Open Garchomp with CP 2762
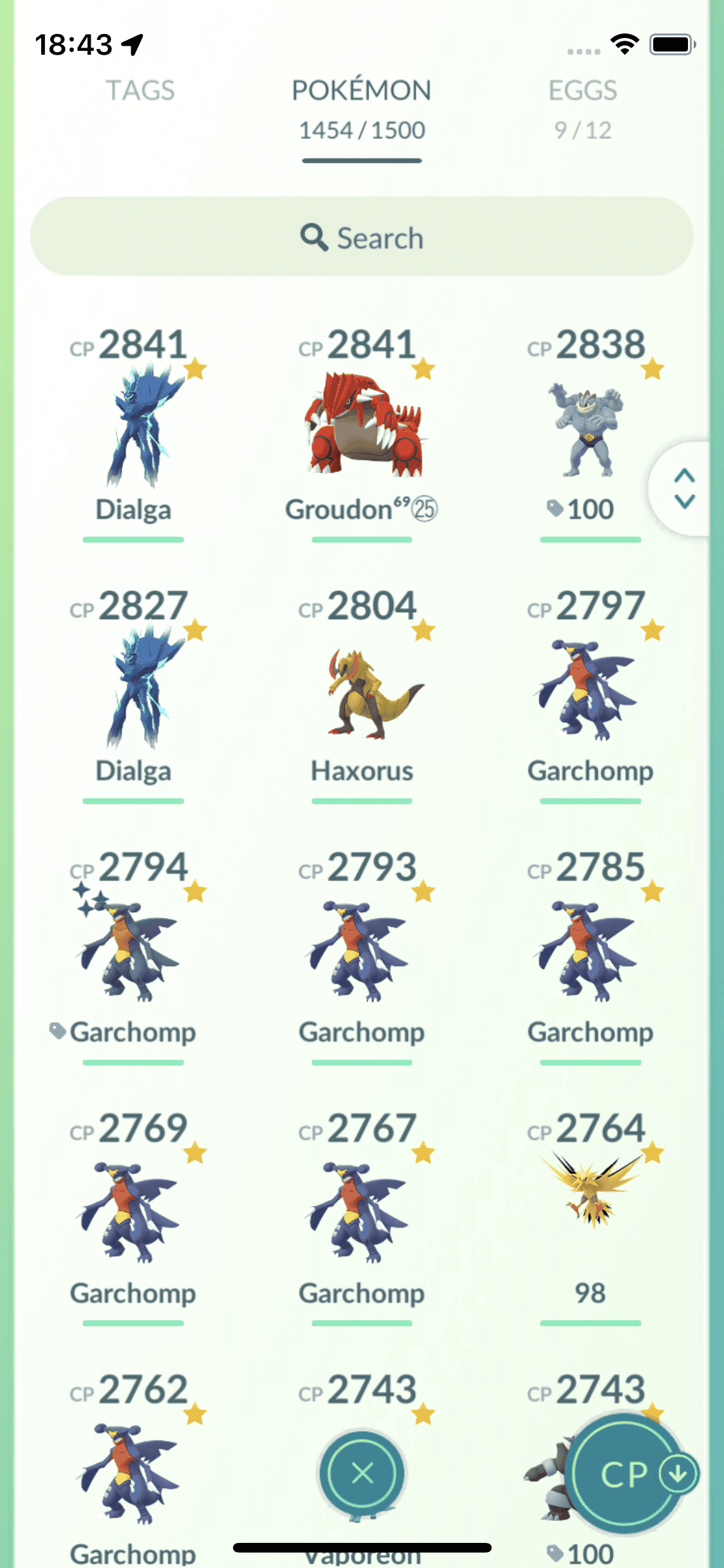The height and width of the screenshot is (1568, 724). [133, 1474]
